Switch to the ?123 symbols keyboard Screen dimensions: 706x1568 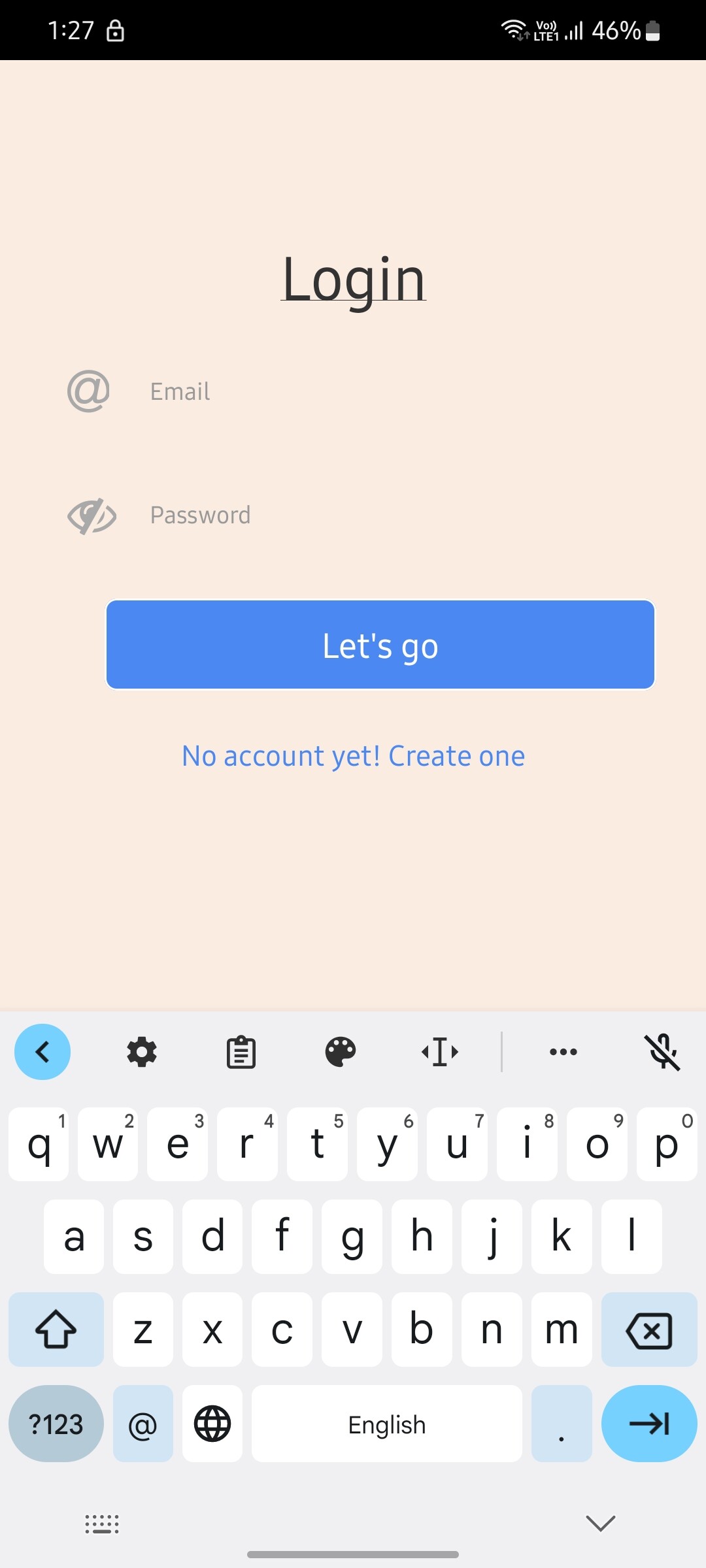(x=56, y=1424)
